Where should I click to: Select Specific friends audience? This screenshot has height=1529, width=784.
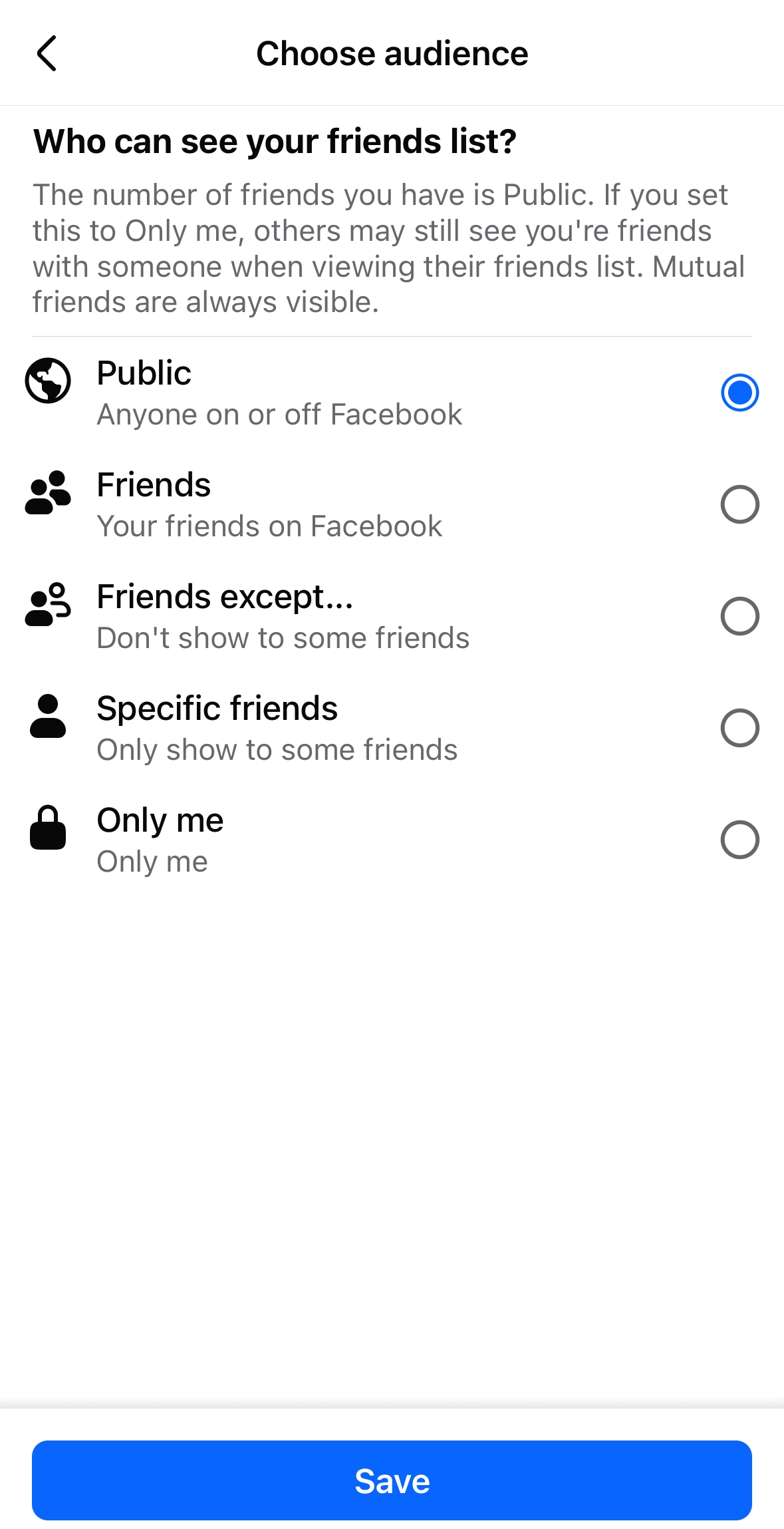coord(739,728)
